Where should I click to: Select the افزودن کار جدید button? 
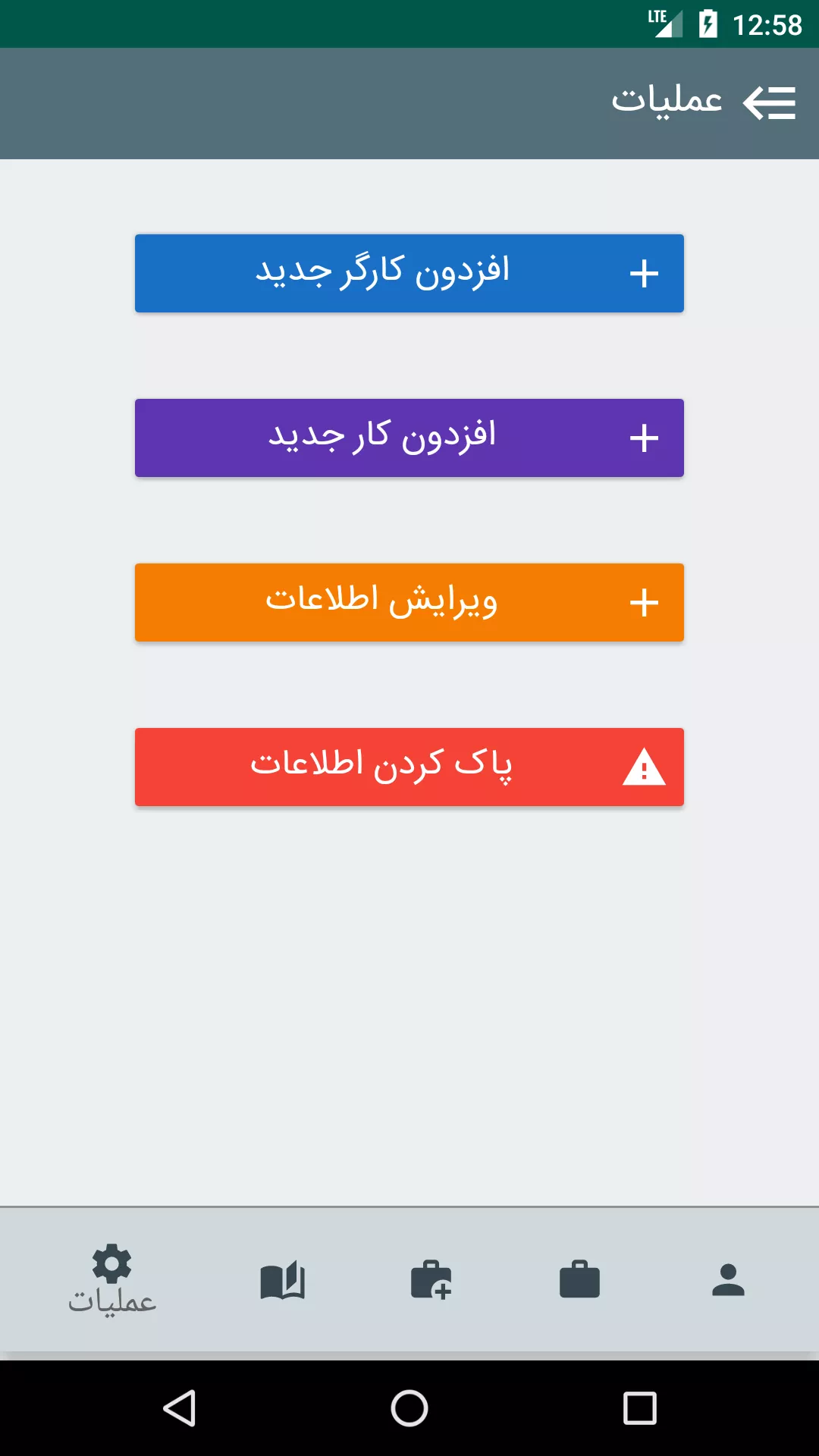409,438
